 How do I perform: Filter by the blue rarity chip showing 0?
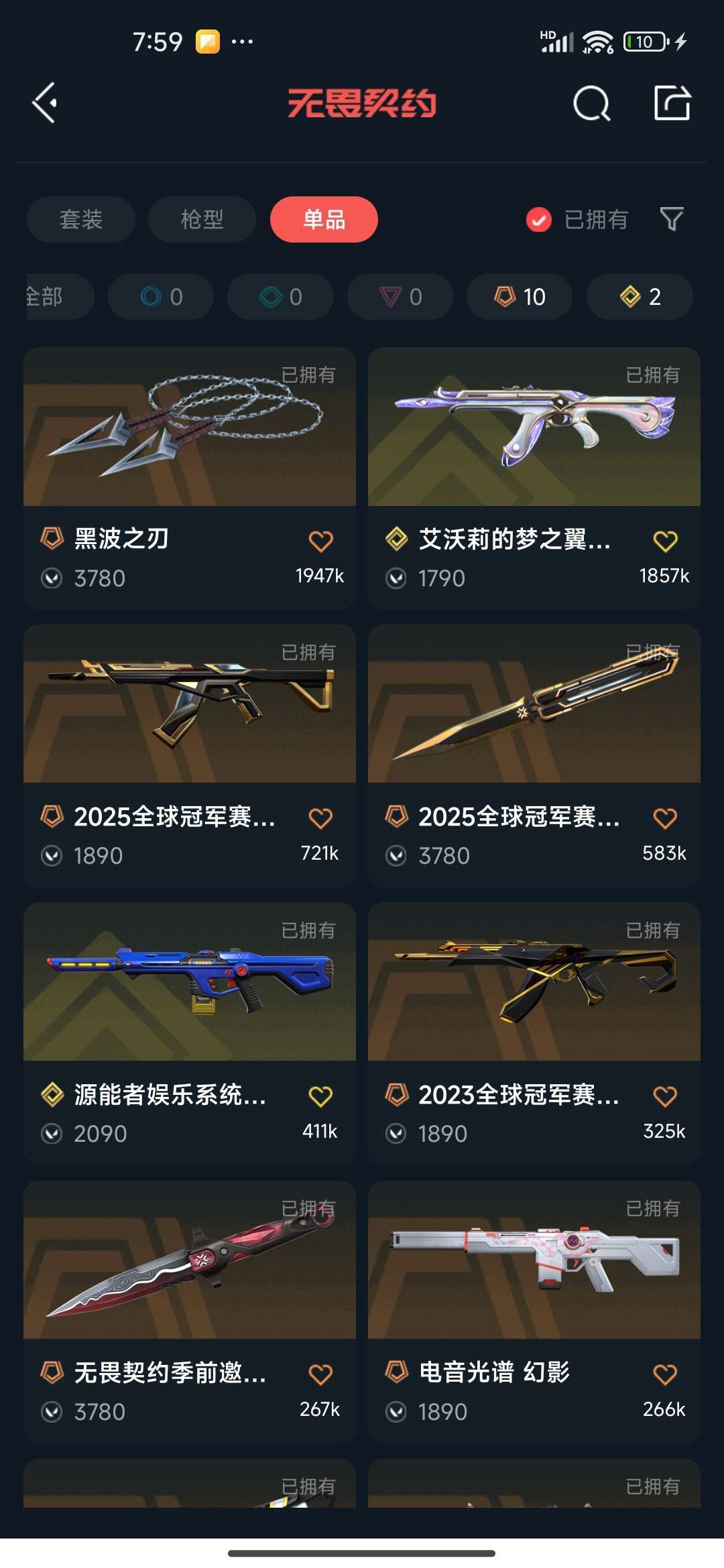161,296
